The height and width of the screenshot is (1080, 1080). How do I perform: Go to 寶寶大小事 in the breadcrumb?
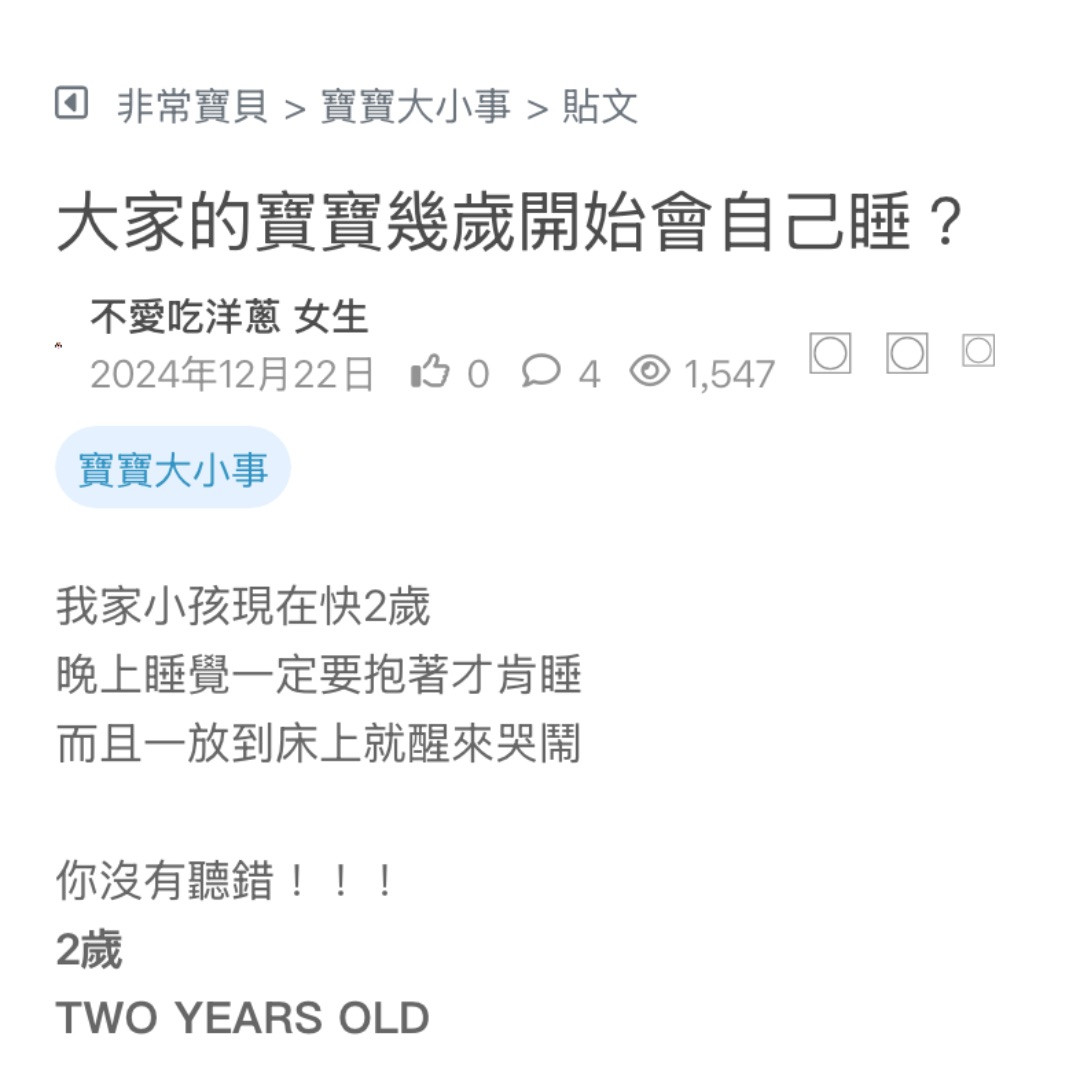[415, 106]
